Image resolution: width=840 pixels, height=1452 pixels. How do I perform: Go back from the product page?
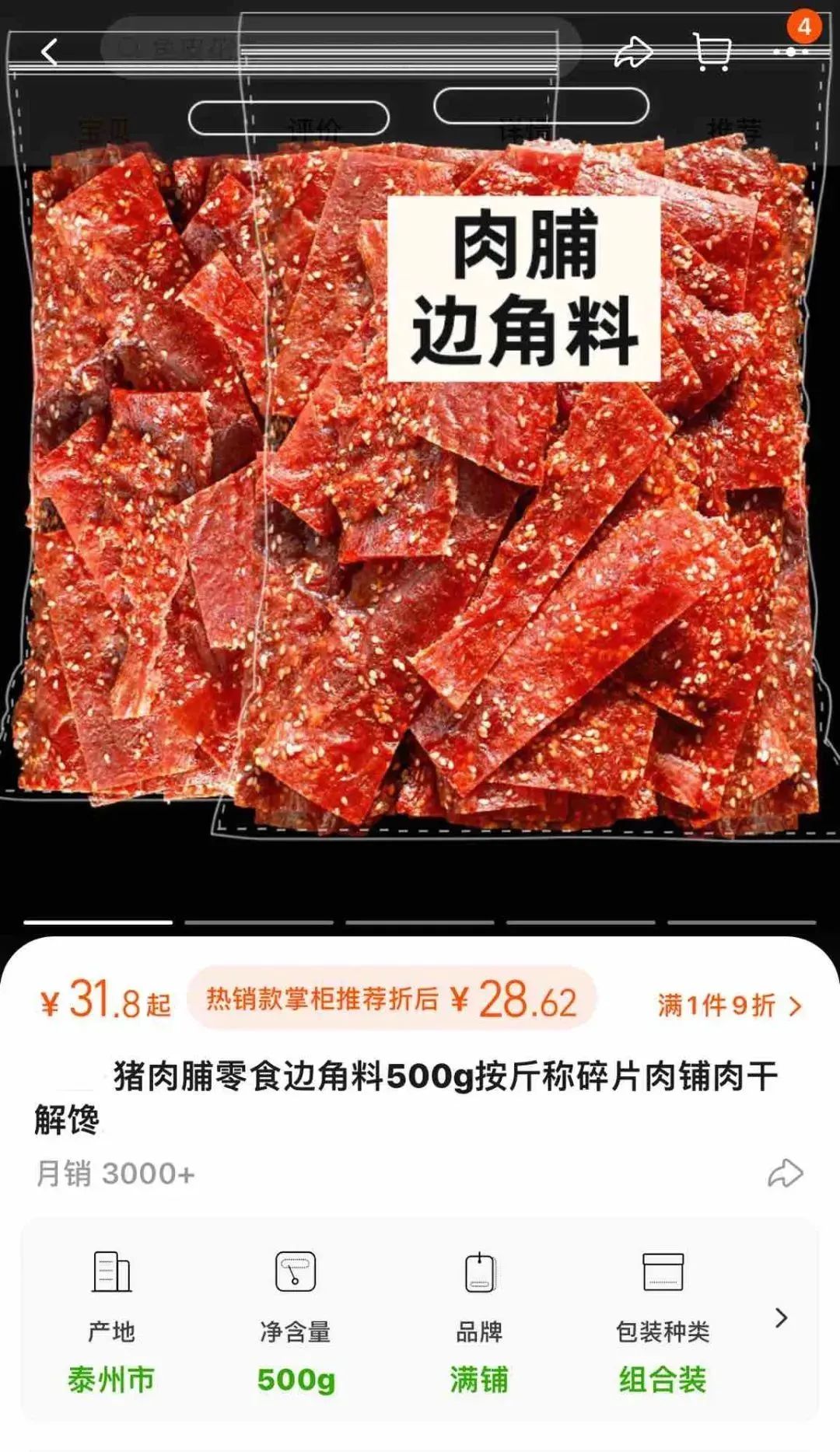click(x=50, y=52)
